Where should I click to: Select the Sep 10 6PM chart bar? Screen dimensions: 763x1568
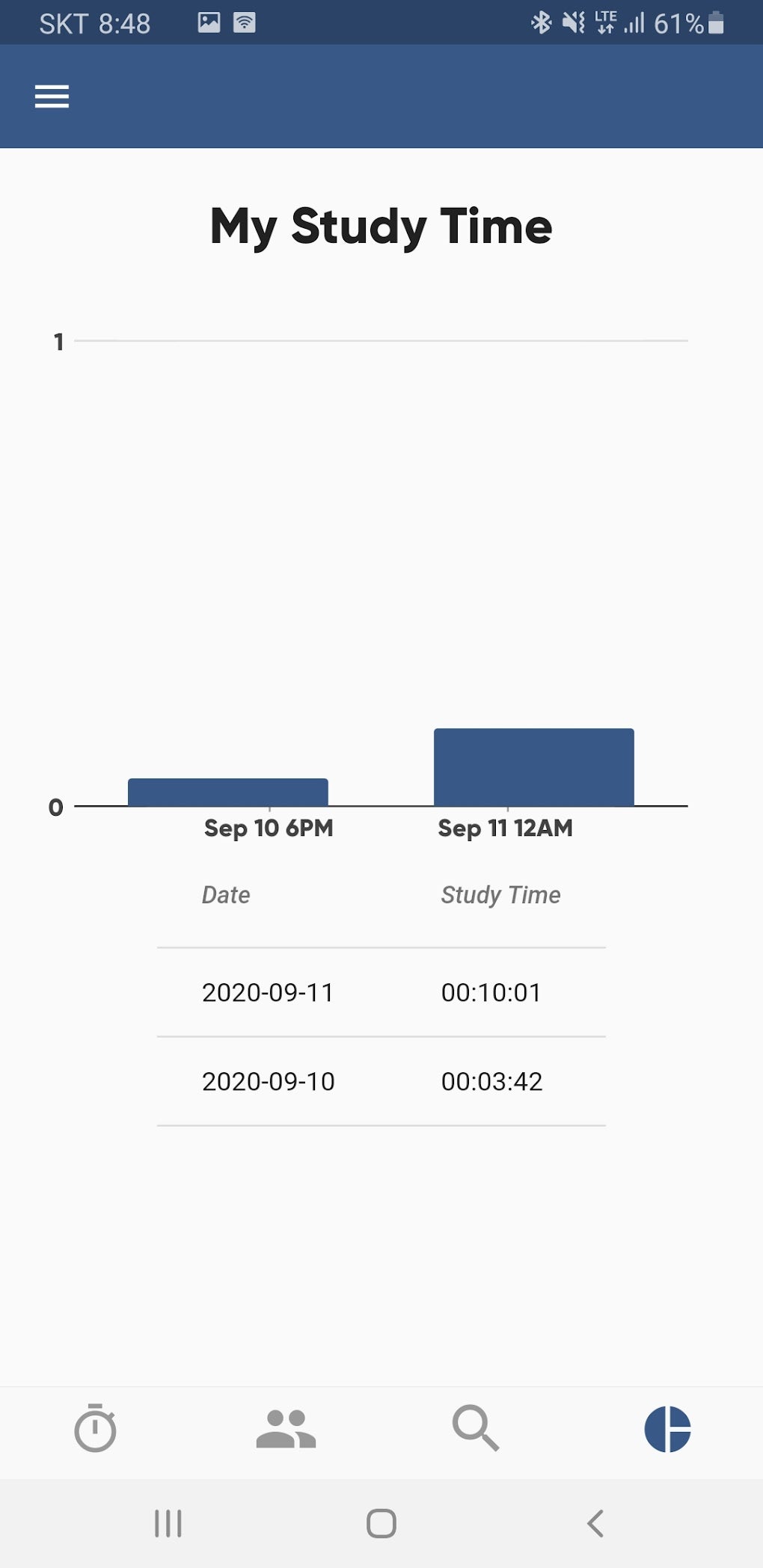[x=228, y=793]
